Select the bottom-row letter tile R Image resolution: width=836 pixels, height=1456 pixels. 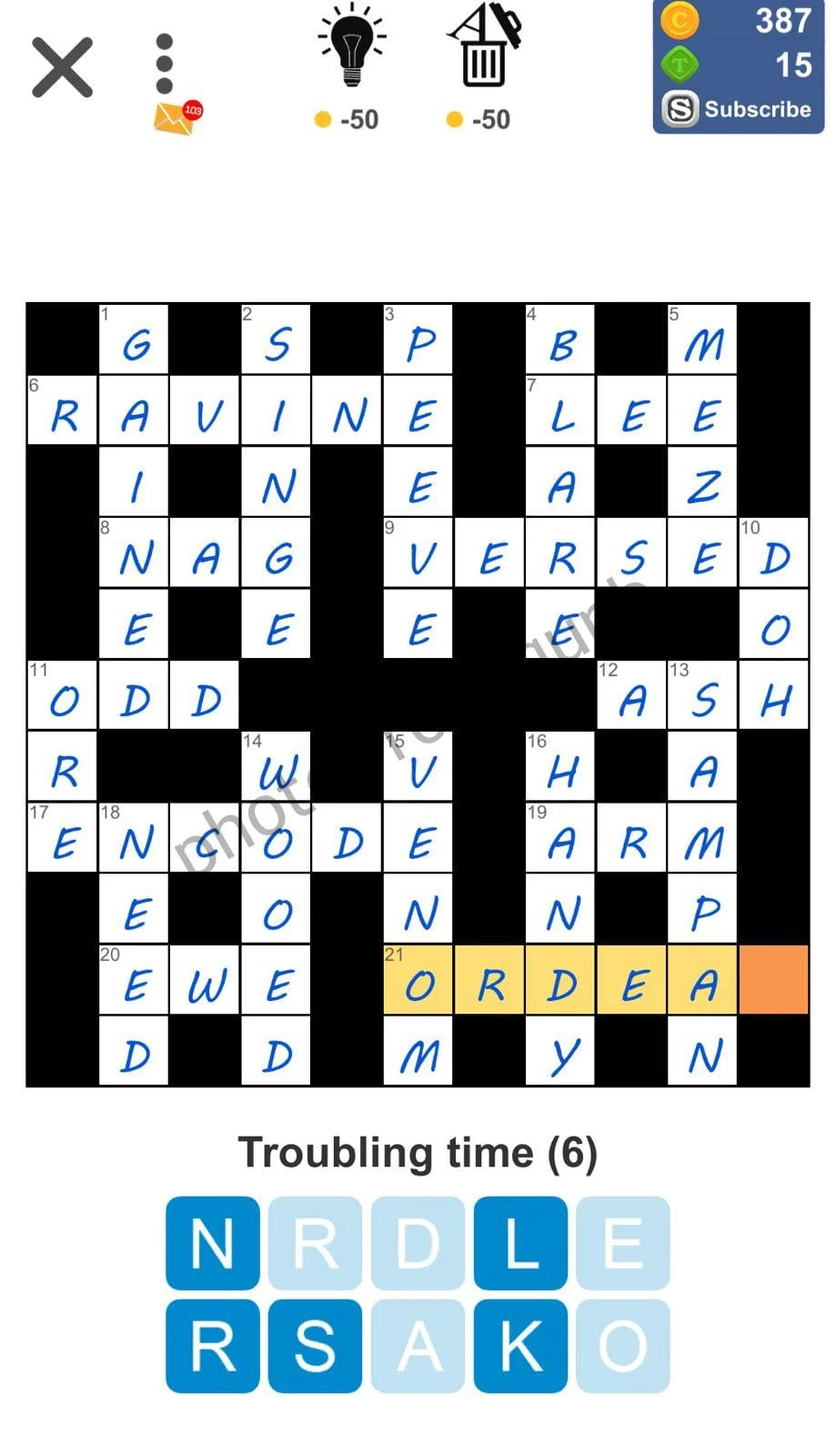click(x=213, y=1346)
